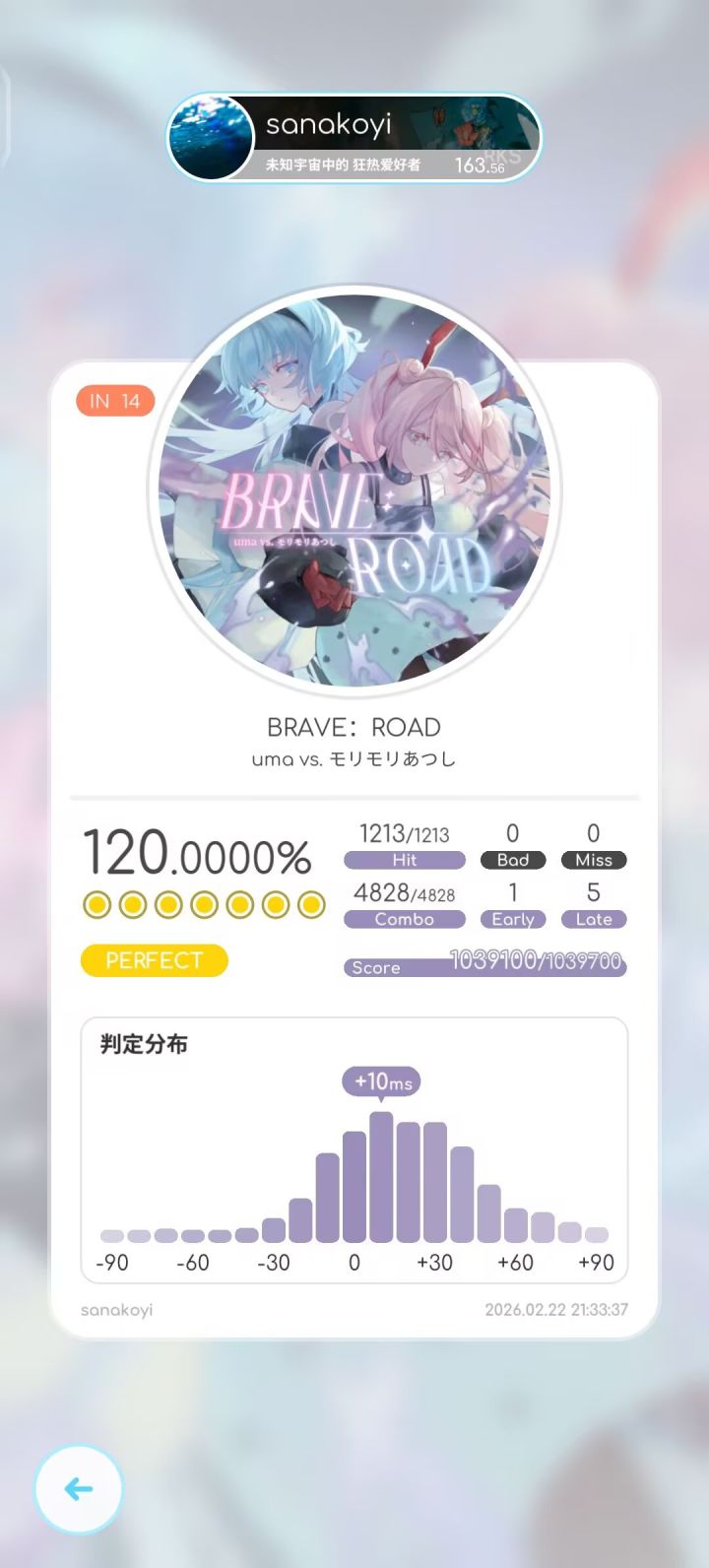
Task: Expand the Early judgment details
Action: [x=513, y=918]
